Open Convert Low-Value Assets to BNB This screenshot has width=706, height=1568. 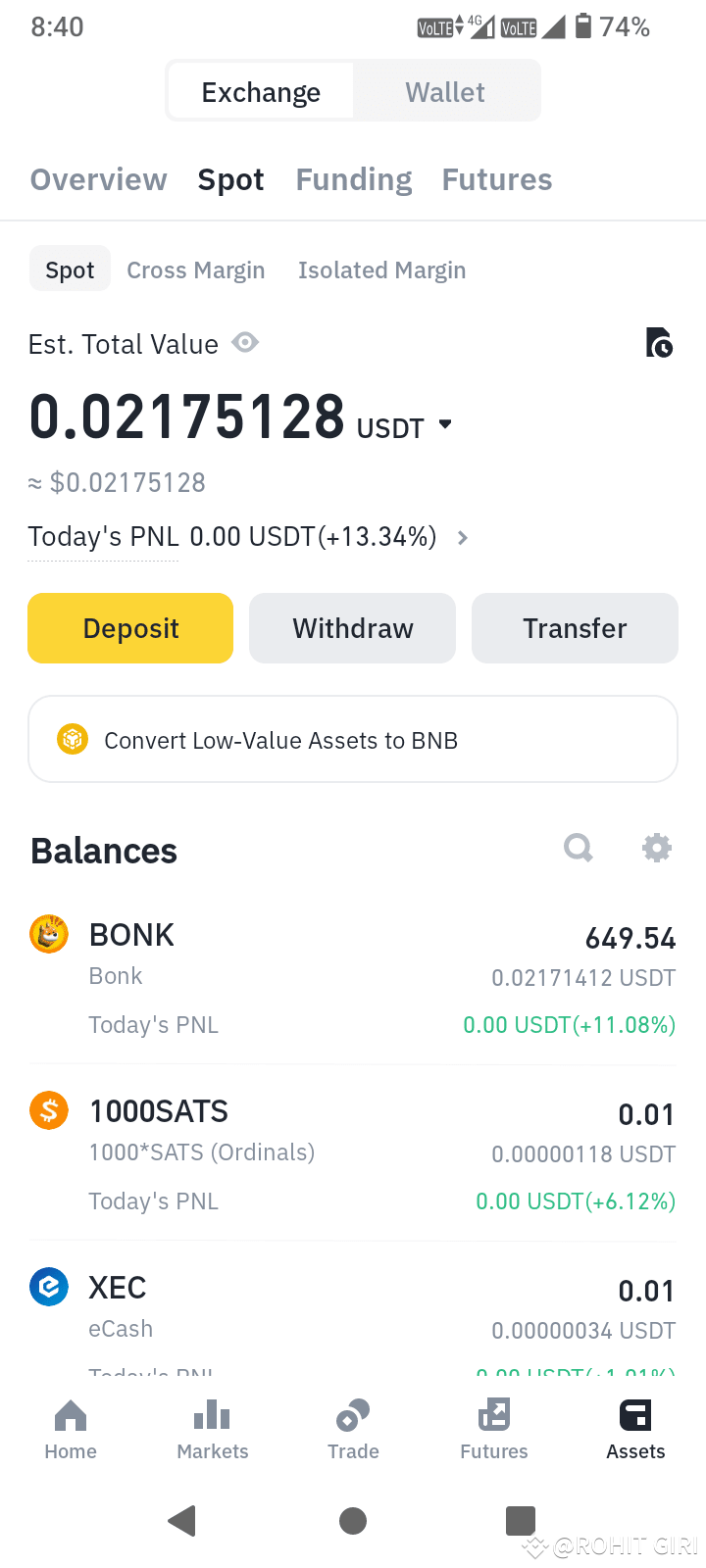[x=353, y=739]
